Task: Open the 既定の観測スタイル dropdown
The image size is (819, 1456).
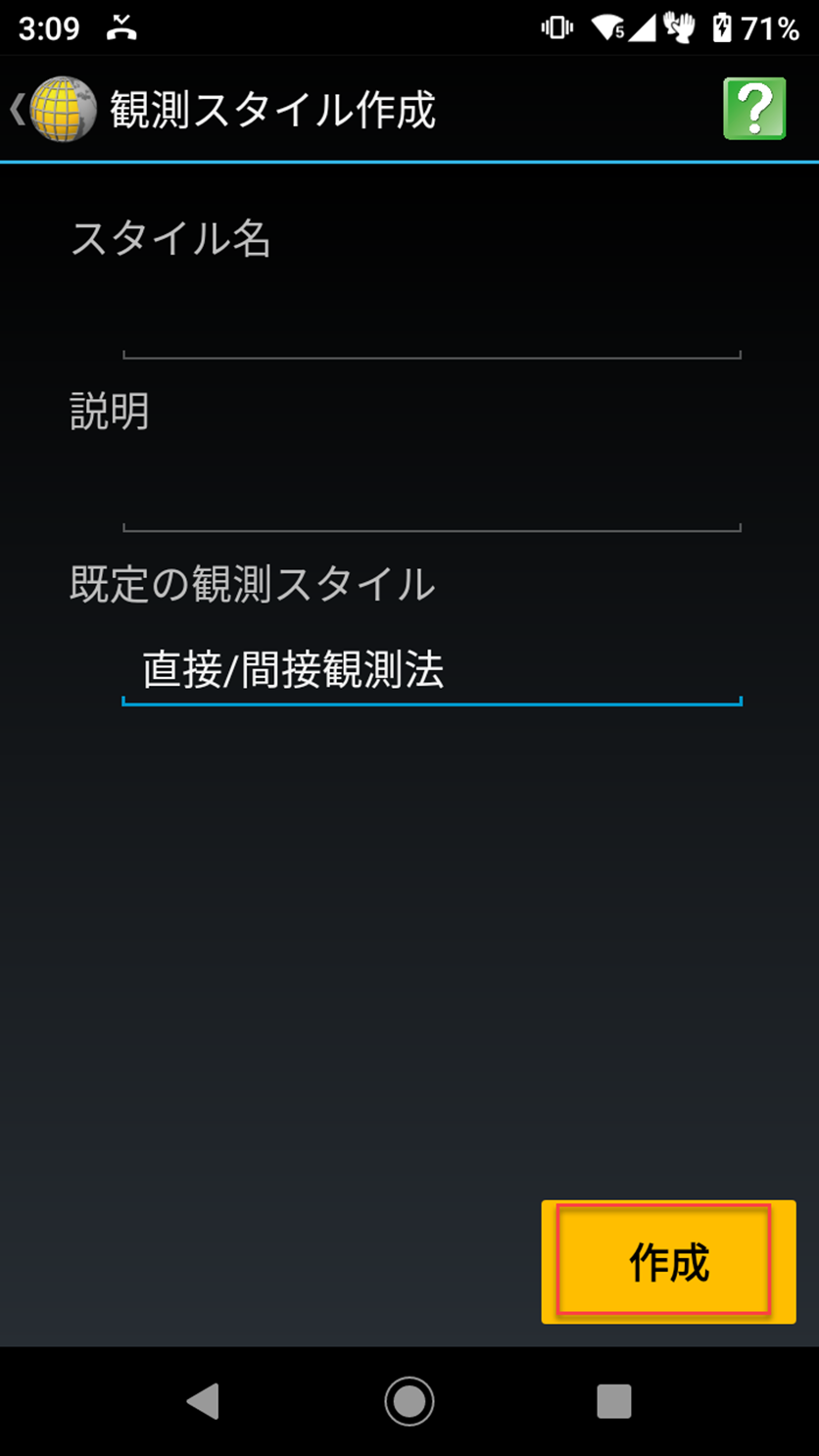Action: 432,670
